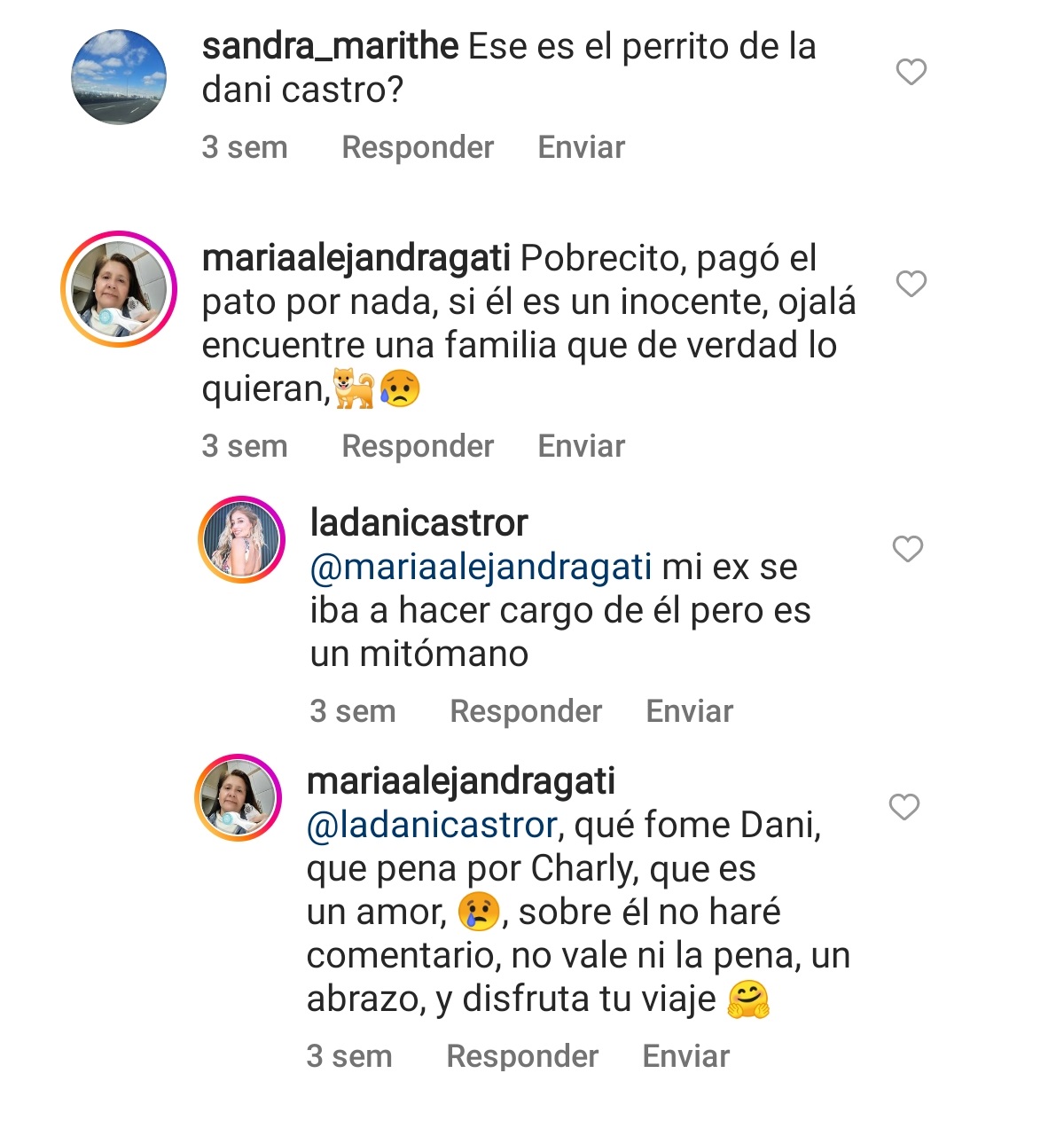This screenshot has width=1064, height=1144.
Task: Tap the heart on ladanicastror's reply
Action: (x=906, y=548)
